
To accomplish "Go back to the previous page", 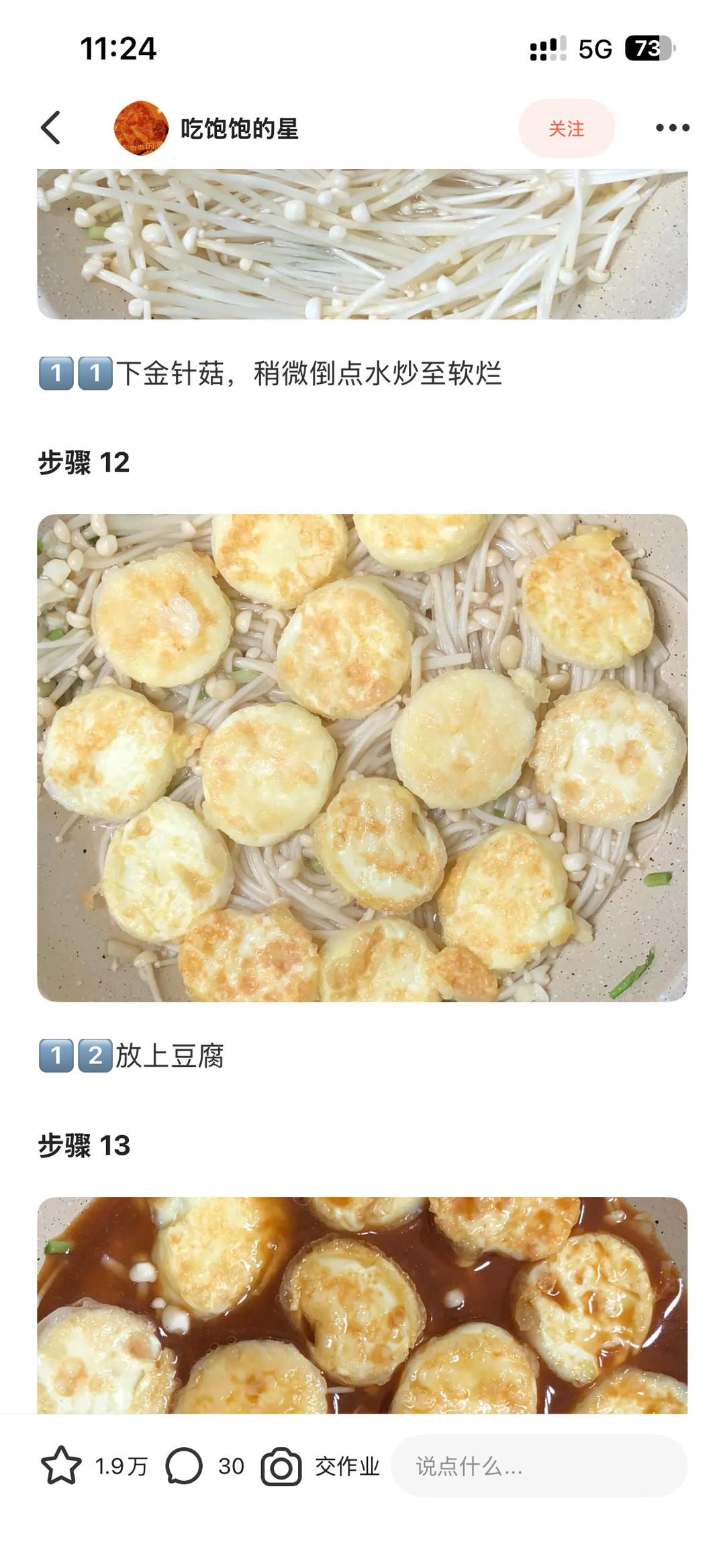I will (x=52, y=127).
